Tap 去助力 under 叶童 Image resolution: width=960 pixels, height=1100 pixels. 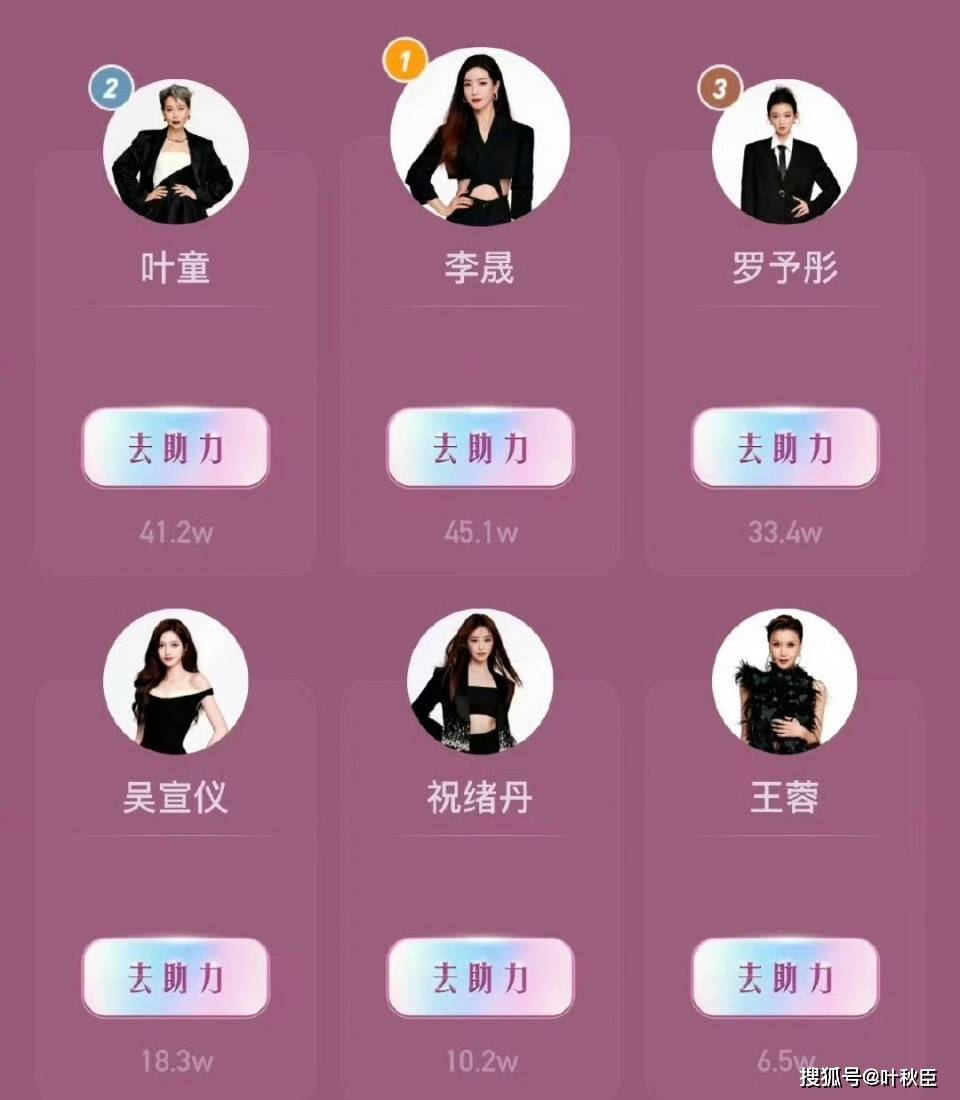coord(175,448)
